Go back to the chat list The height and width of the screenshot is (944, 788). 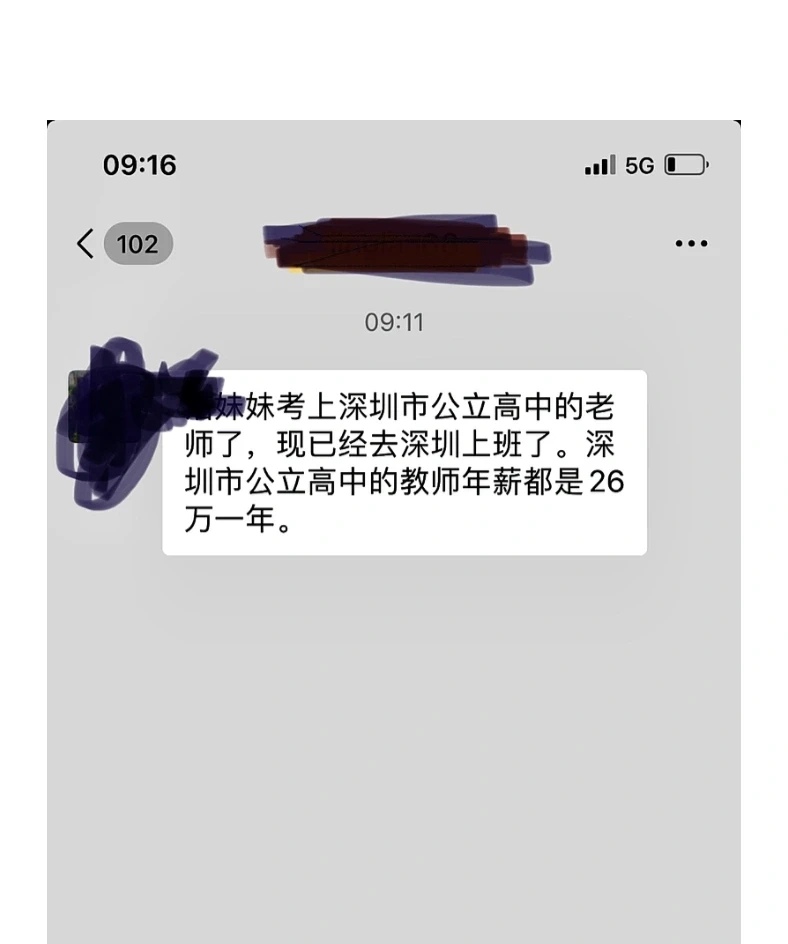tap(87, 244)
